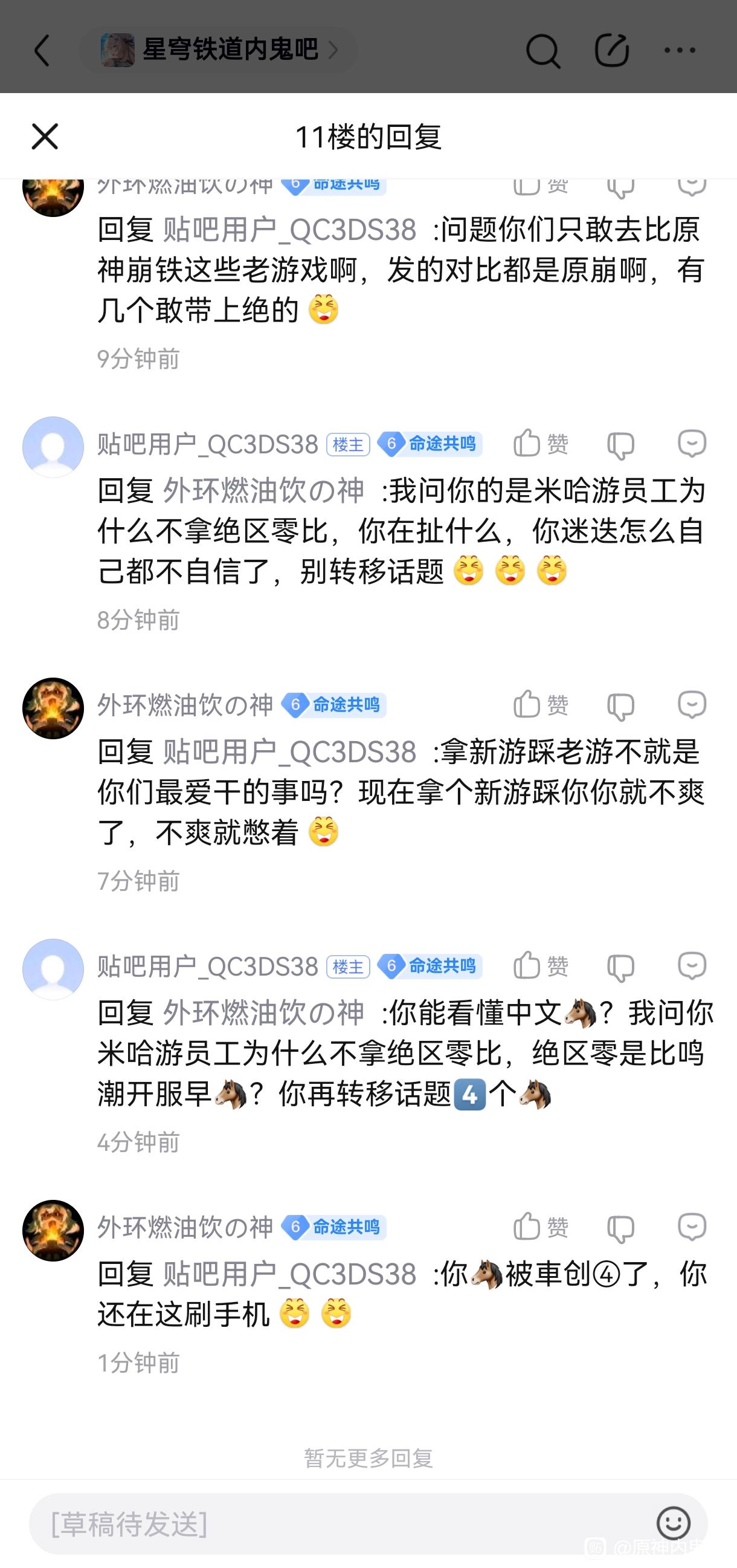Image resolution: width=737 pixels, height=1568 pixels.
Task: Like the reply posted 4分钟前
Action: tap(540, 966)
